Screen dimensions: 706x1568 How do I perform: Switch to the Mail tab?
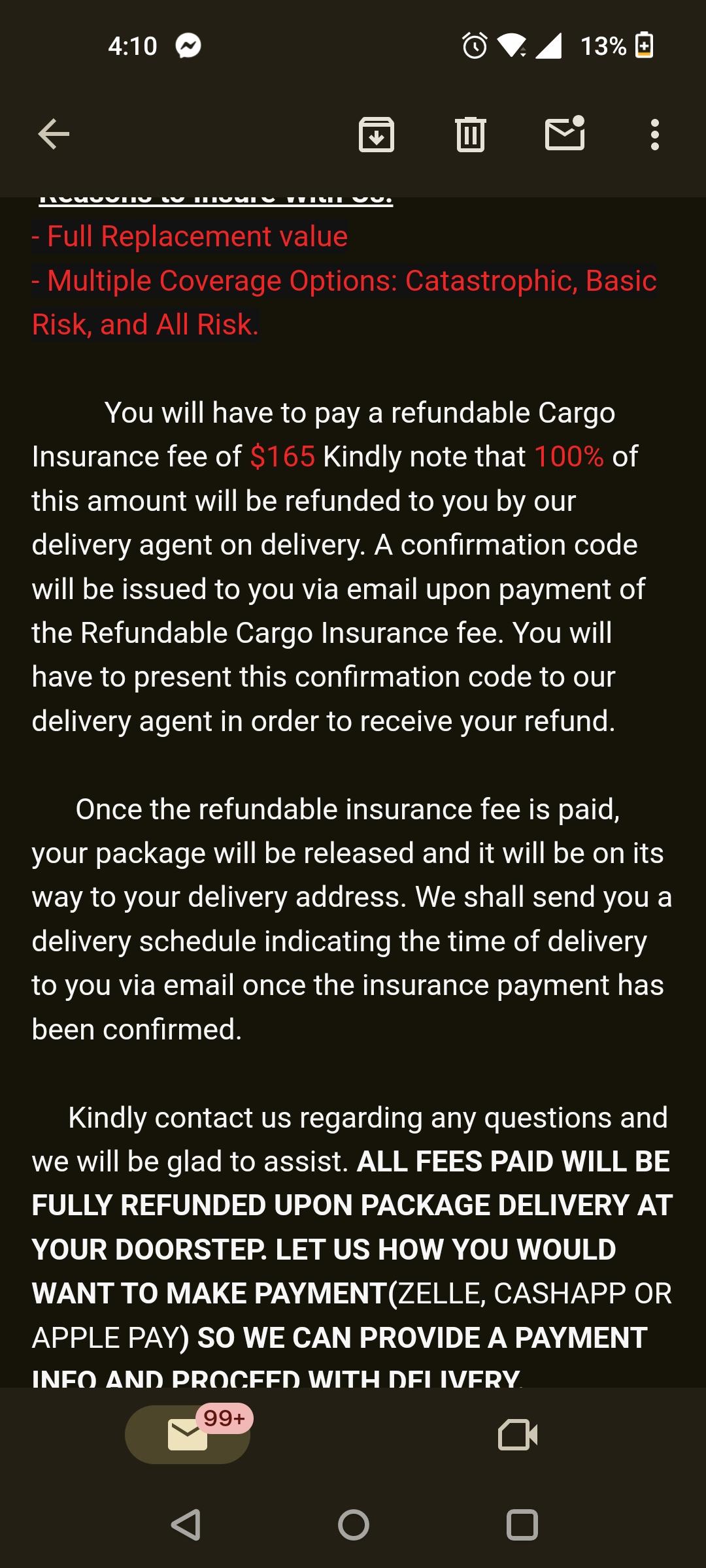coord(188,1435)
